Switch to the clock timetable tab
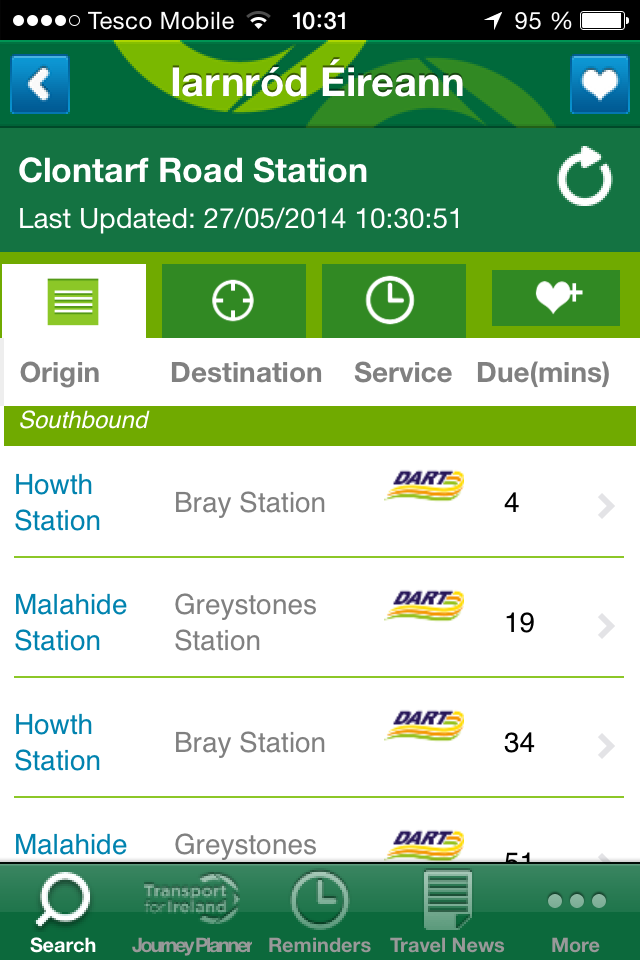 (390, 300)
